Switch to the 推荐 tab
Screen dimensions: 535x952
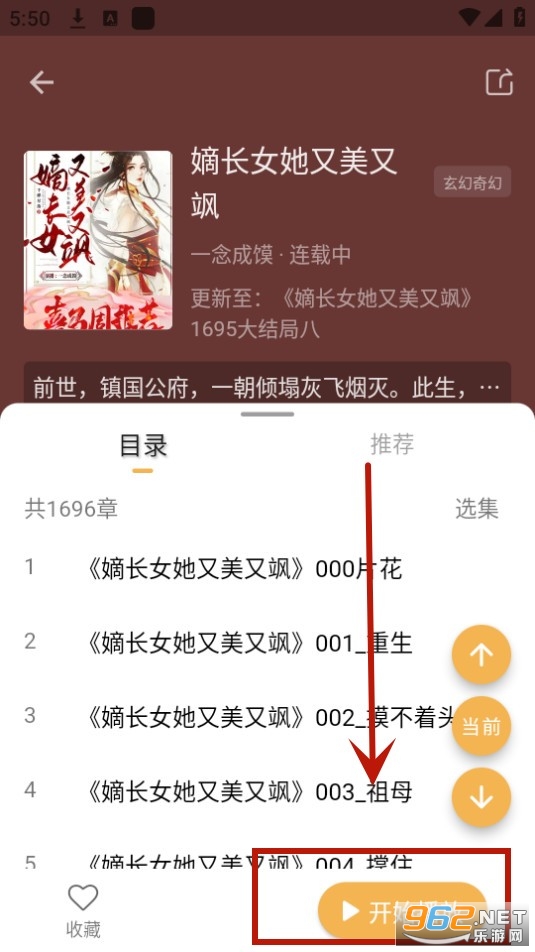click(392, 444)
